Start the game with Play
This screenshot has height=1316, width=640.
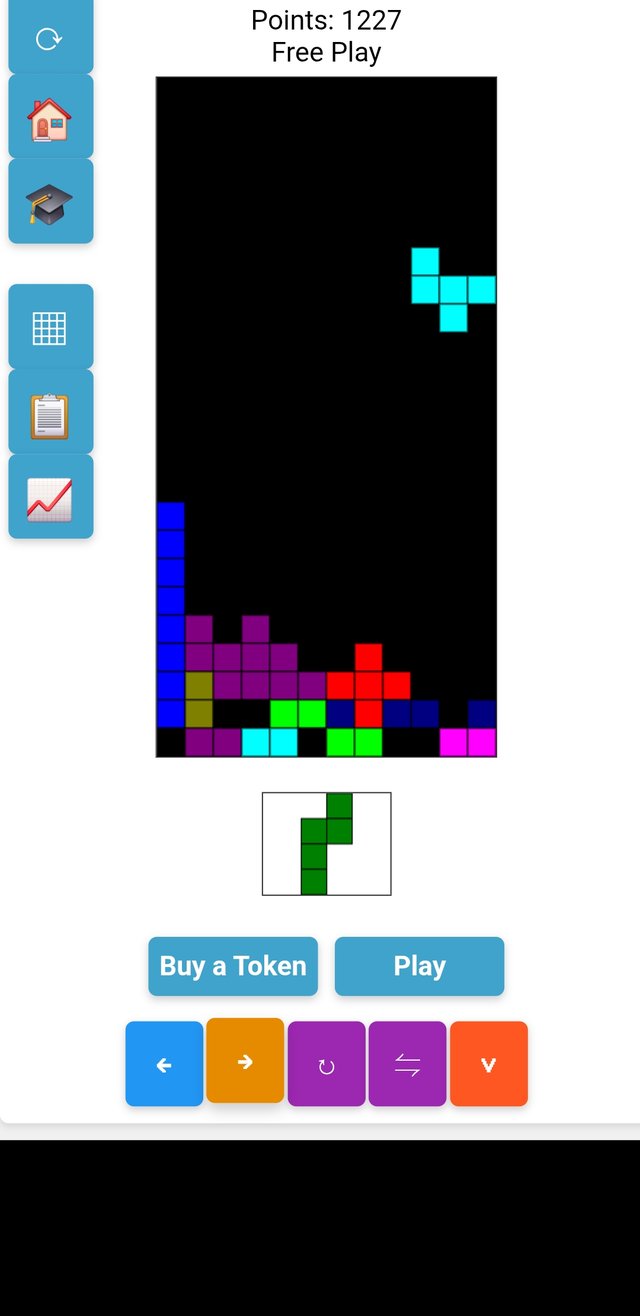coord(419,966)
